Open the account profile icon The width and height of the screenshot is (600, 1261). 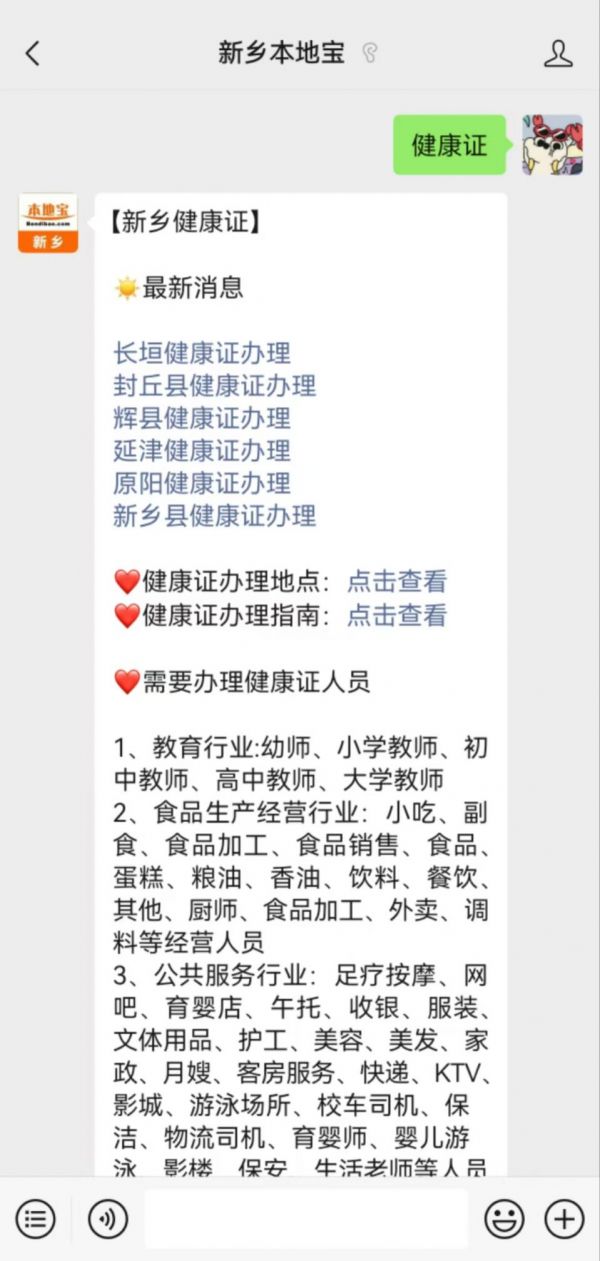pos(558,54)
